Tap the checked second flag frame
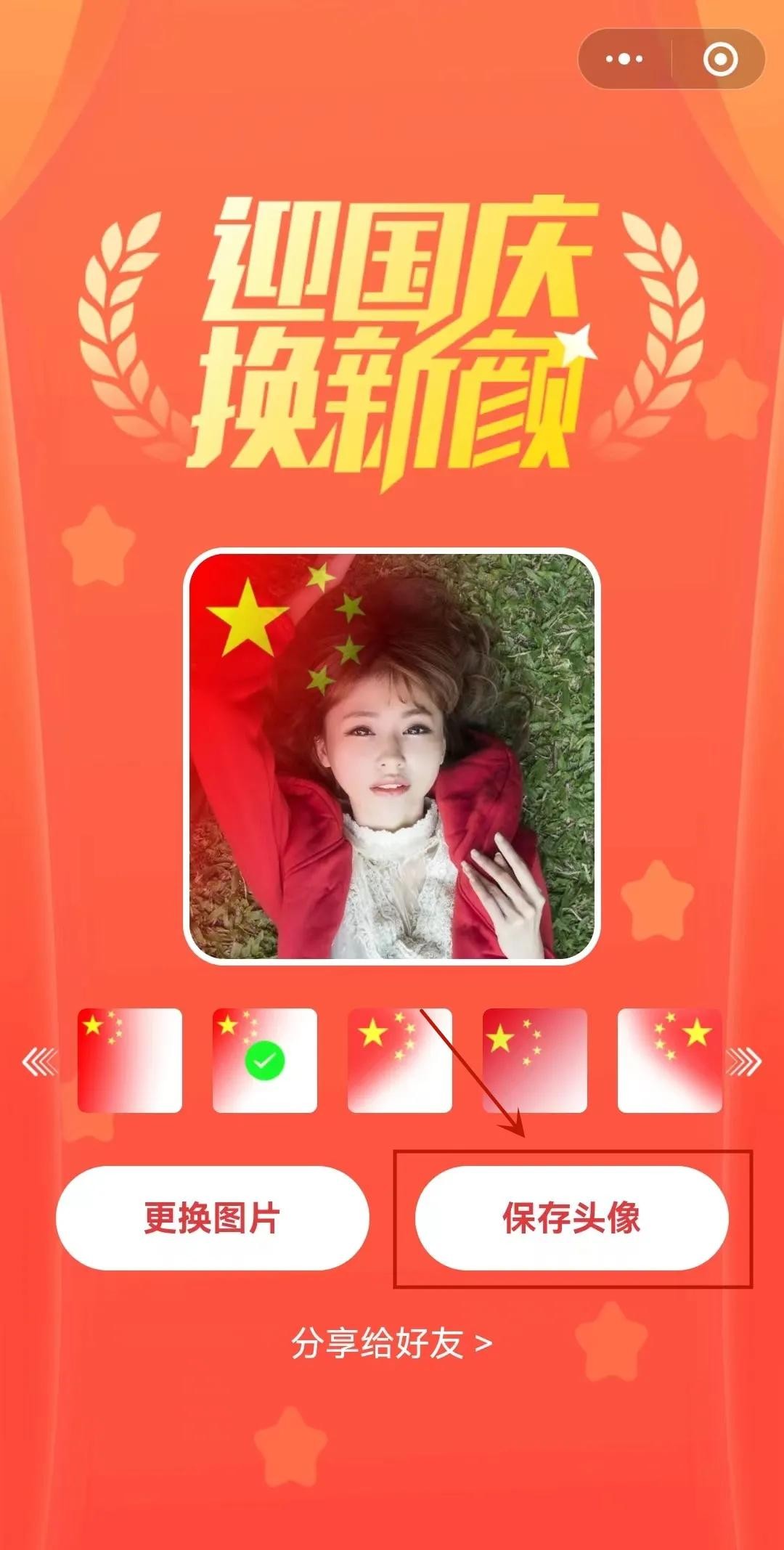 click(x=265, y=1060)
